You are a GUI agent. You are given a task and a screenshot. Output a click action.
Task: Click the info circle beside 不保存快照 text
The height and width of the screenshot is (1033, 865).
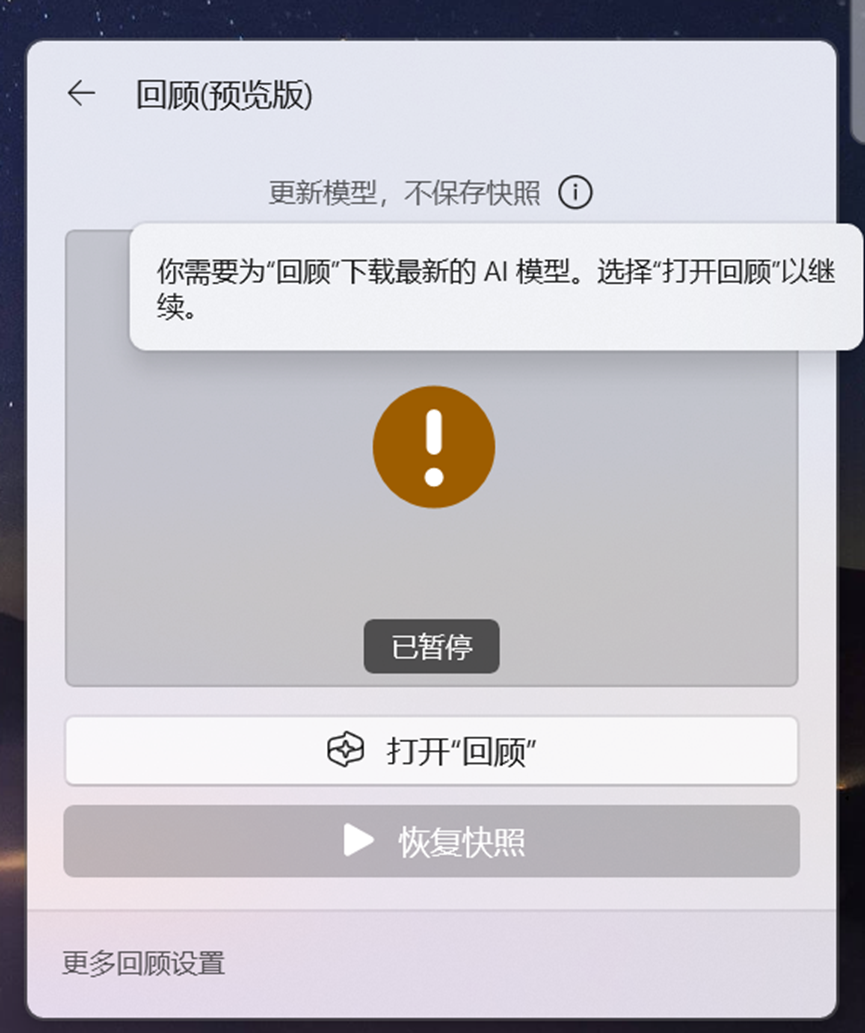pos(578,192)
